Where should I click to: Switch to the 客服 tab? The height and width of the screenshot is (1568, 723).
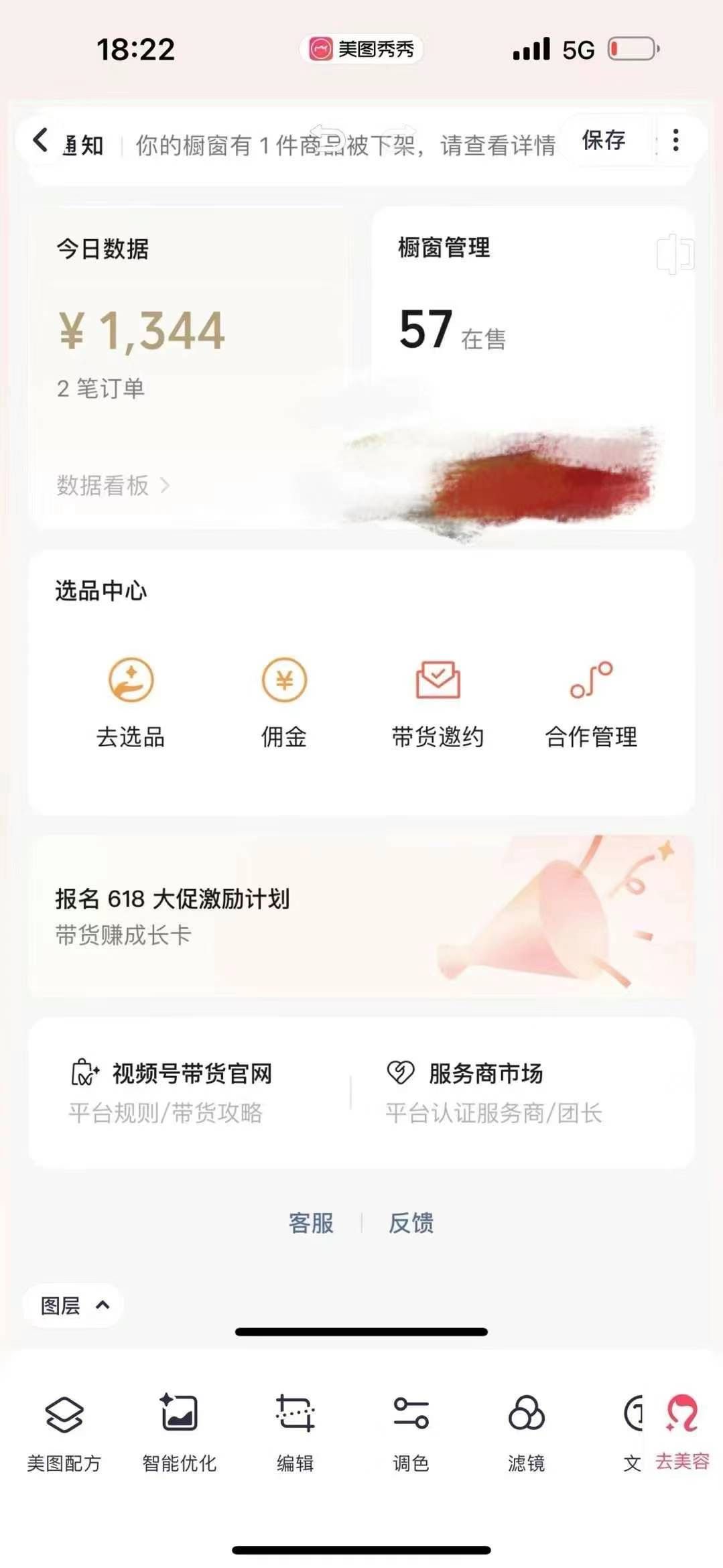(x=312, y=1224)
